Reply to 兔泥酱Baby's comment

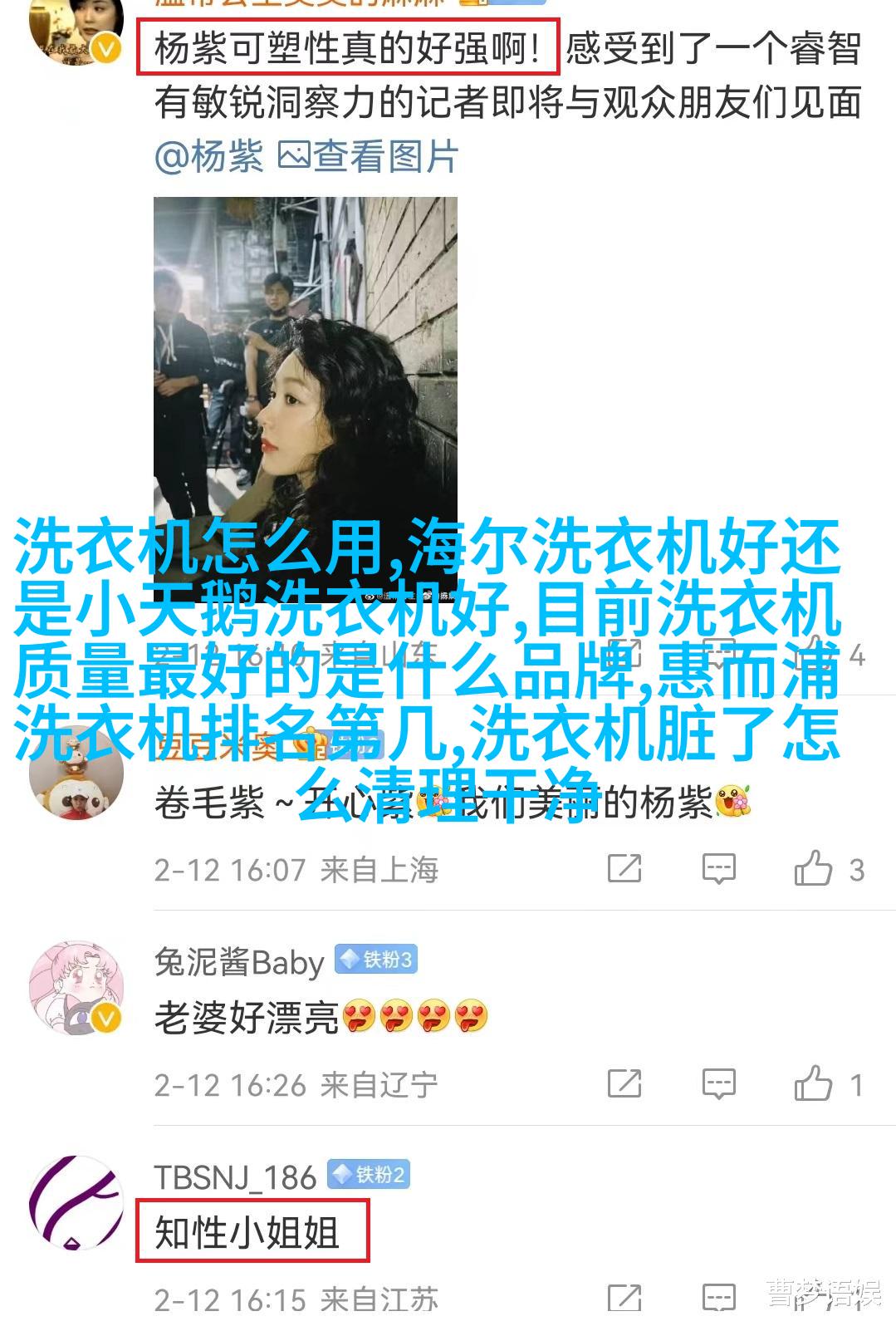tap(718, 1084)
